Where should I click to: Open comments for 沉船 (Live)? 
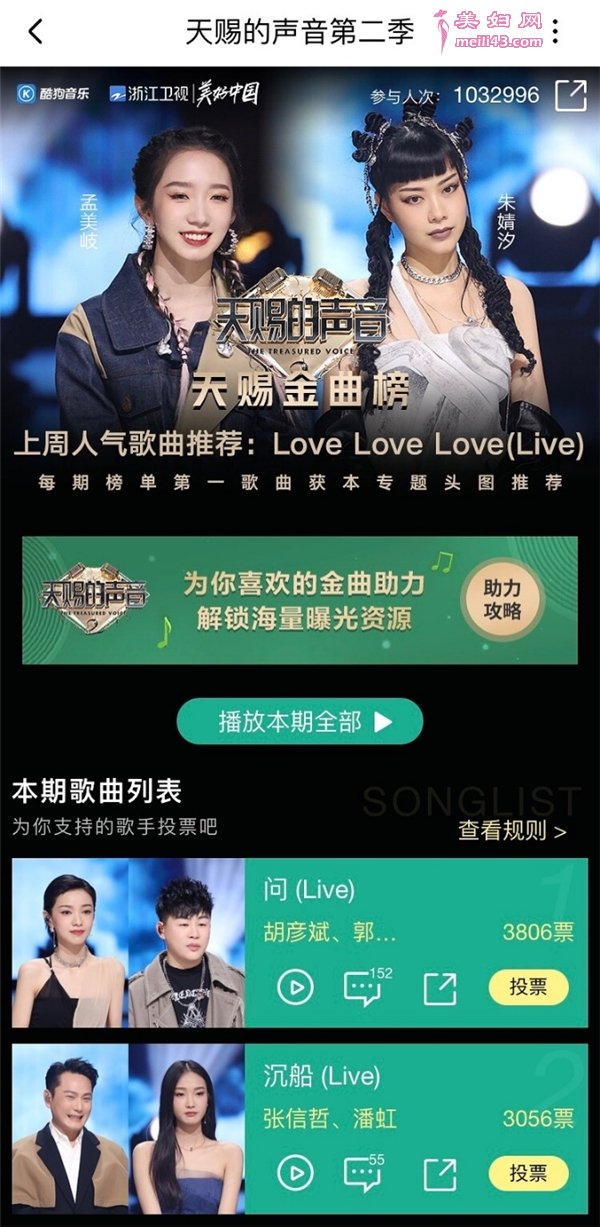(365, 1172)
